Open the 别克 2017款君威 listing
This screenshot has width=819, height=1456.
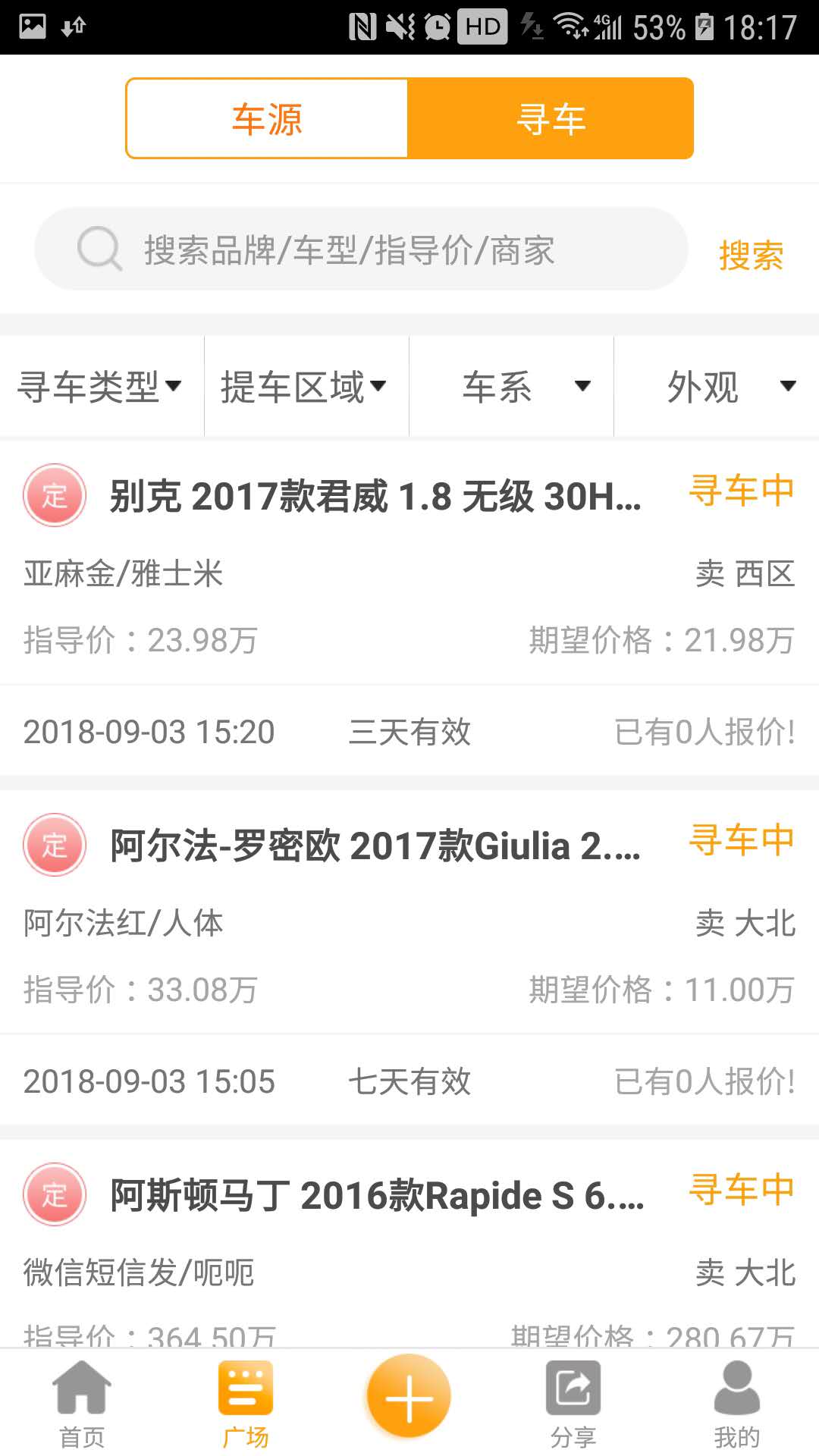coord(375,497)
